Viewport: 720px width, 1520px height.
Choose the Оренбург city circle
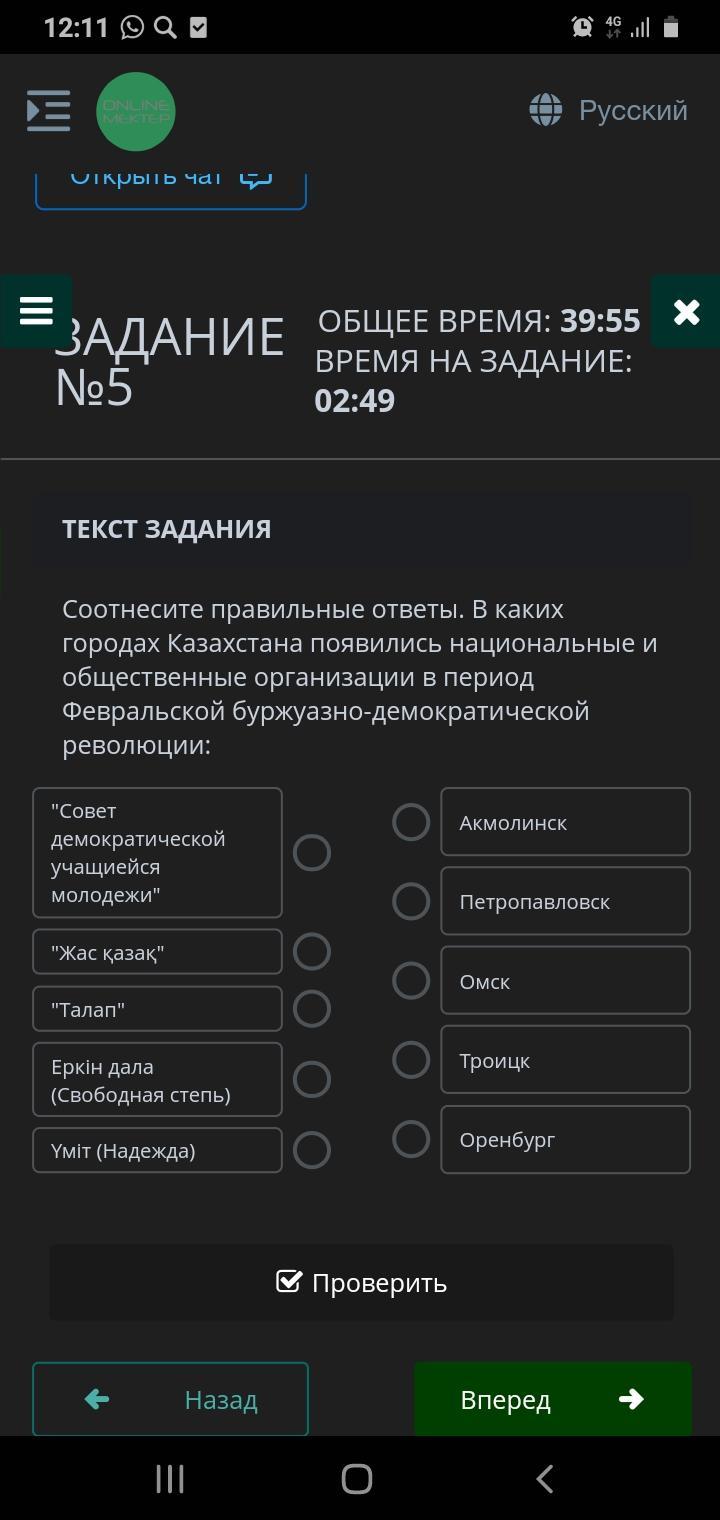pyautogui.click(x=411, y=1139)
